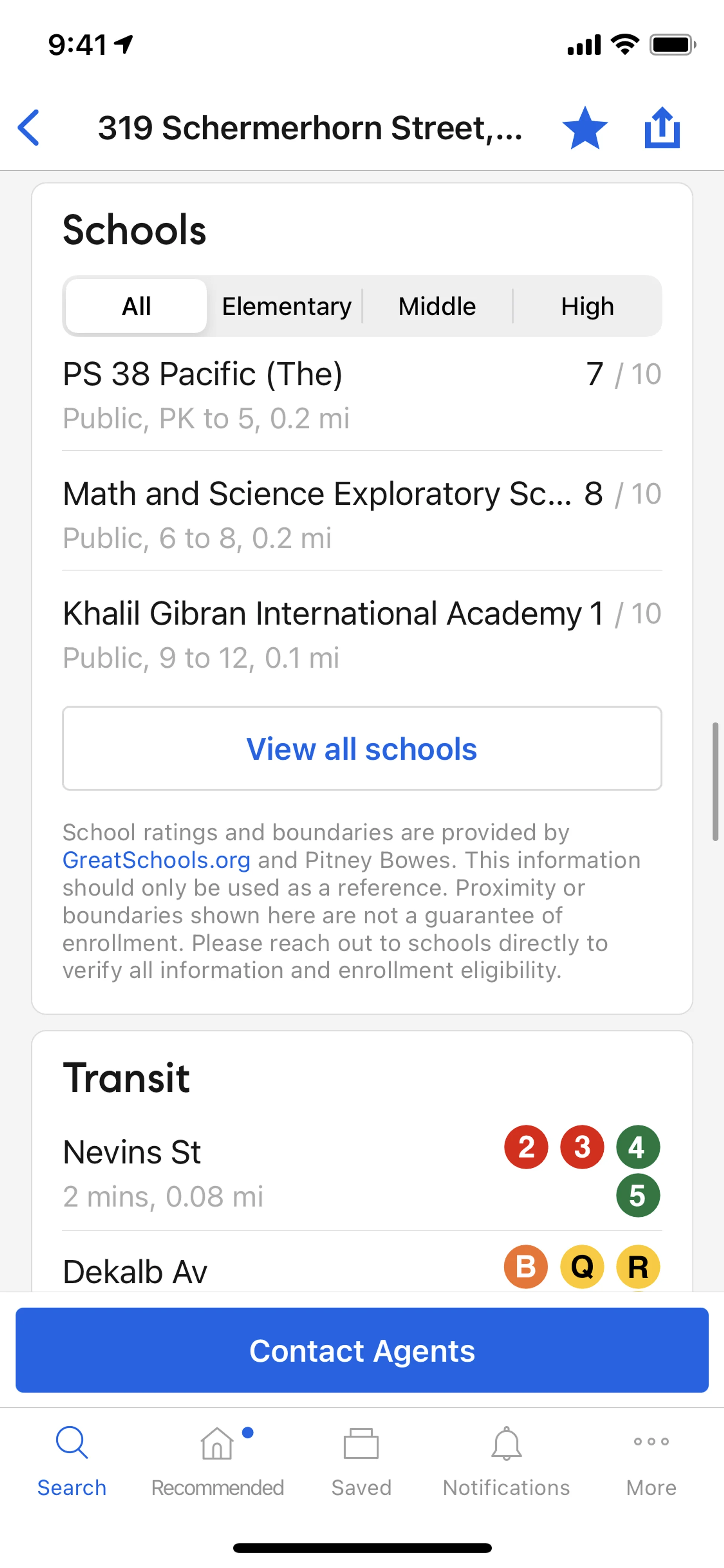Go back to the previous screen

(29, 128)
